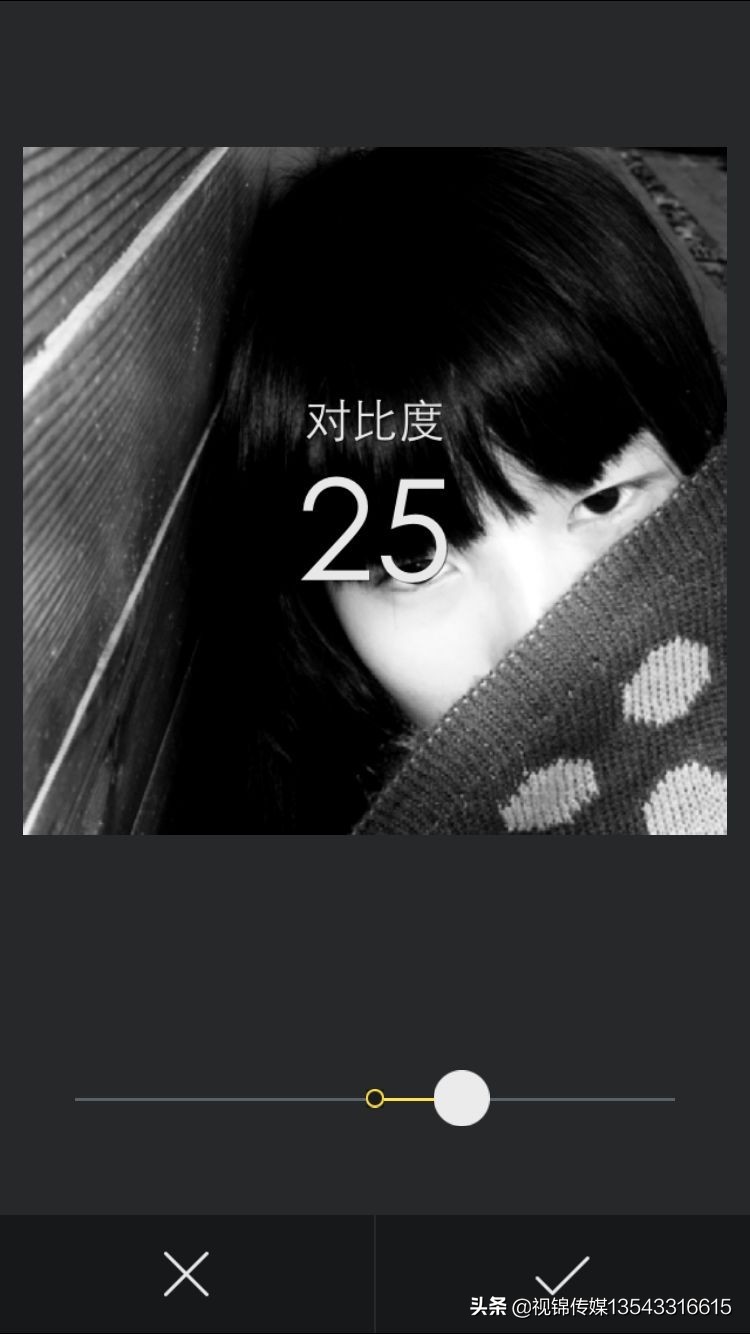Viewport: 750px width, 1334px height.
Task: Tap the contrast slider handle
Action: (x=462, y=1098)
